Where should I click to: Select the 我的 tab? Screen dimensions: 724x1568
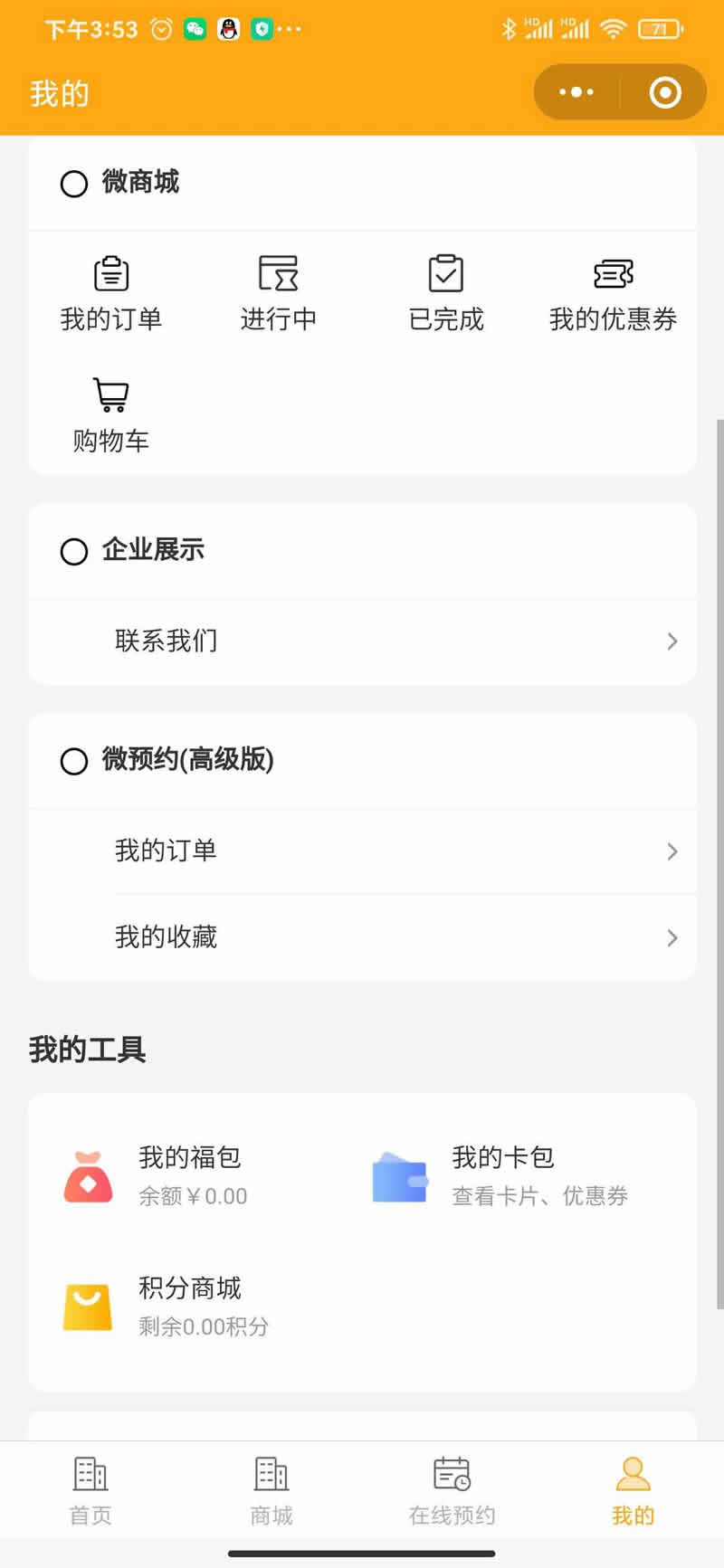(633, 1490)
